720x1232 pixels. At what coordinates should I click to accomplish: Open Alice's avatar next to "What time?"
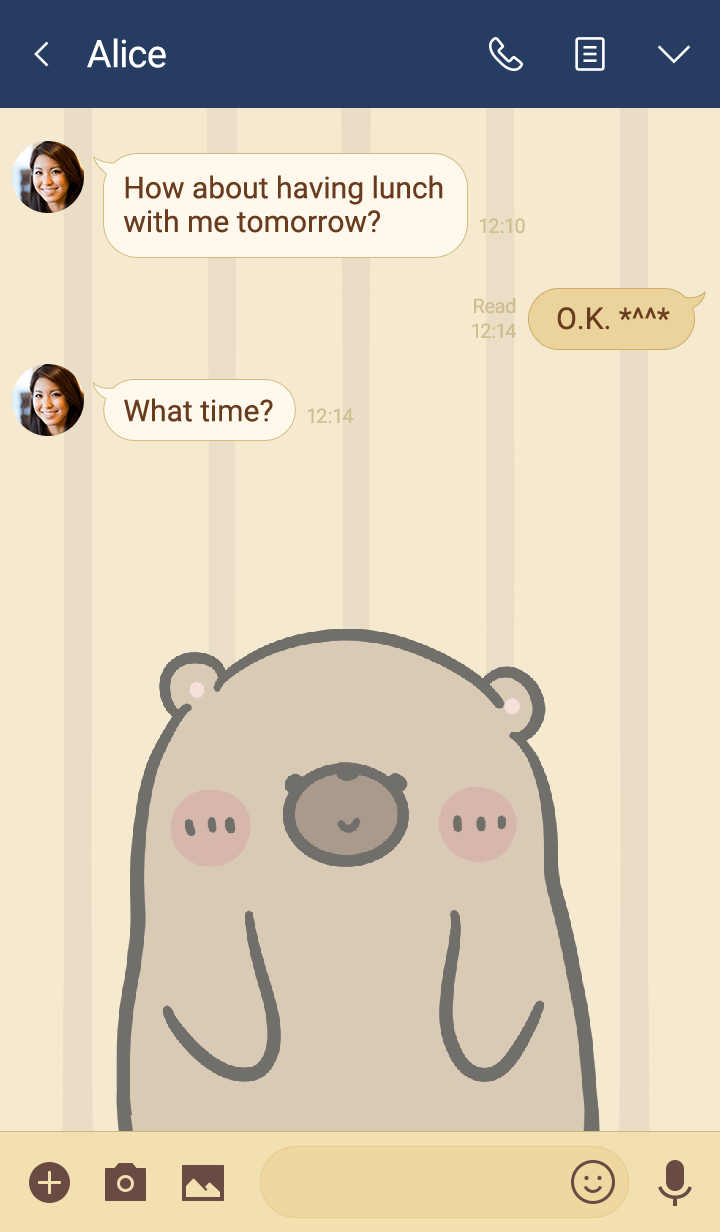pos(48,400)
